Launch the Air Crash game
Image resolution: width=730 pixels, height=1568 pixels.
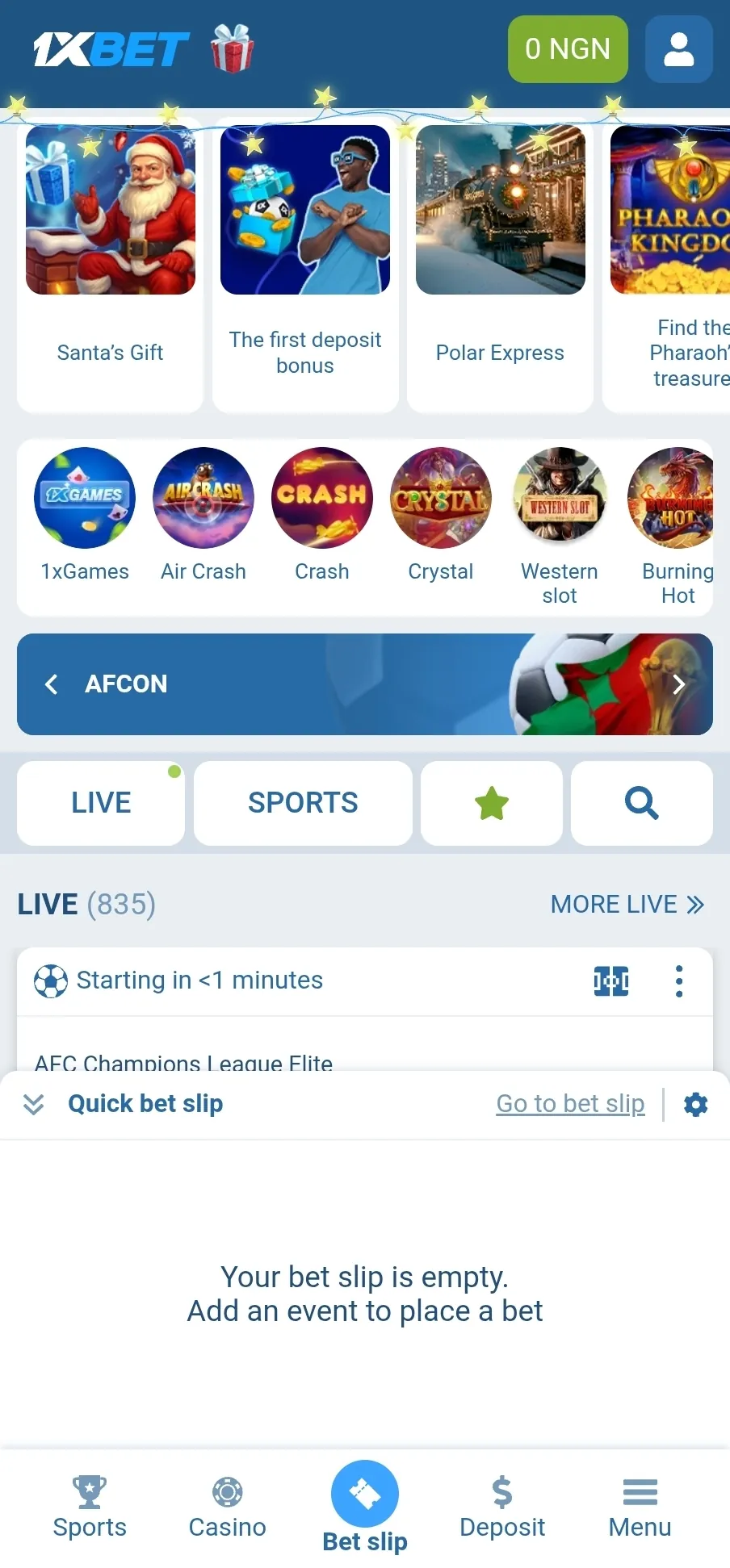tap(203, 514)
